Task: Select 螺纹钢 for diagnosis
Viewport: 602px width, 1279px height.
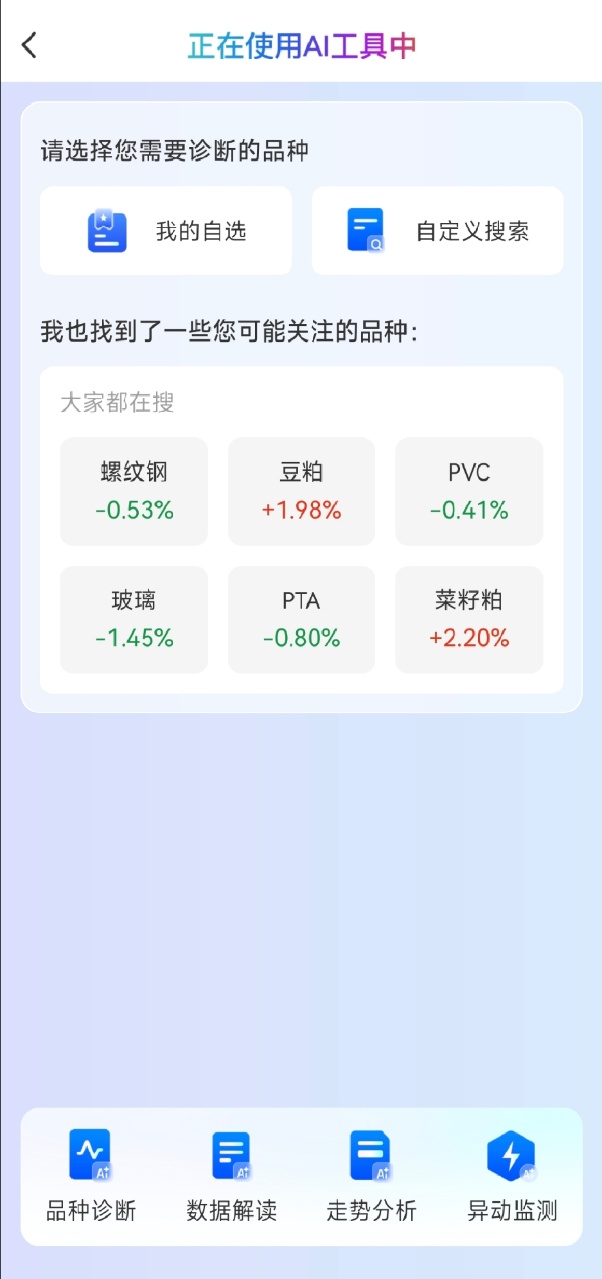Action: (x=134, y=491)
